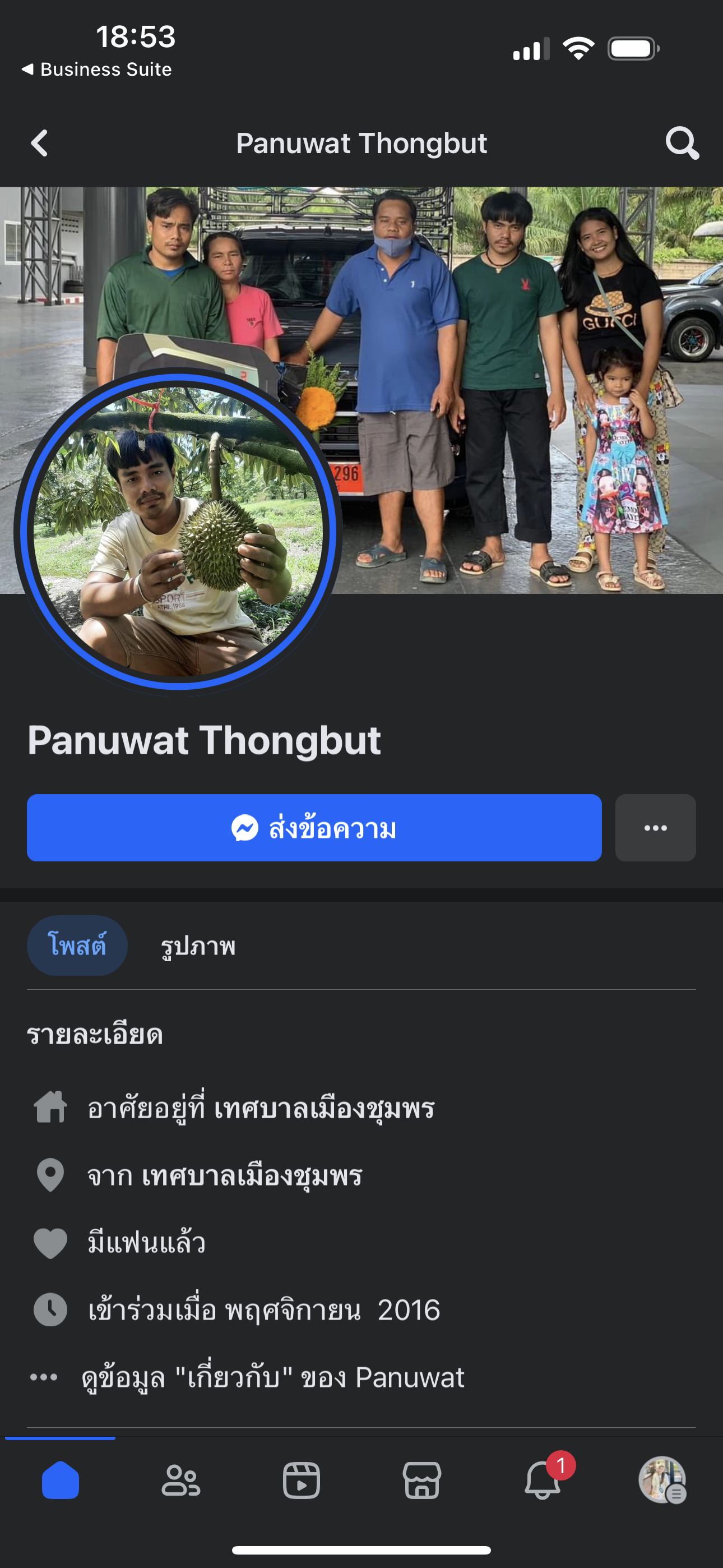This screenshot has width=723, height=1568.
Task: Open the Marketplace tab
Action: tap(421, 1481)
